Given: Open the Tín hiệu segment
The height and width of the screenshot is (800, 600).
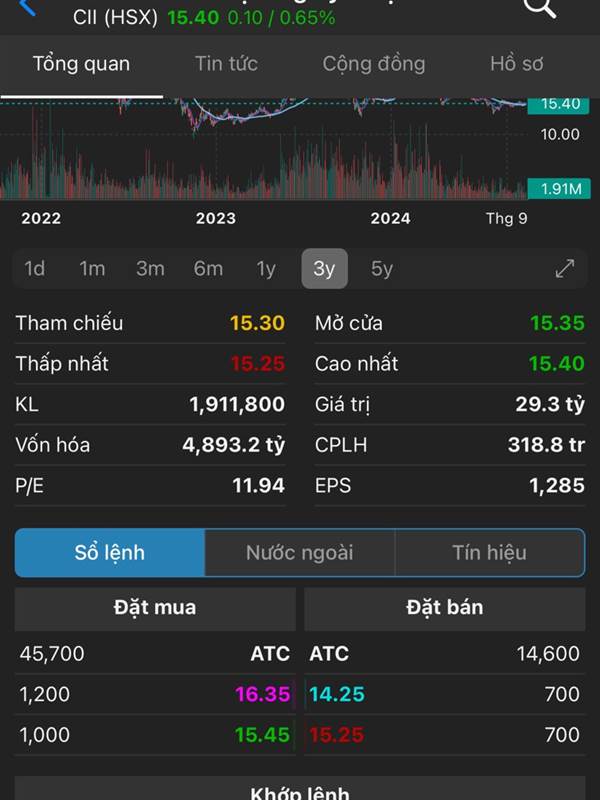Looking at the screenshot, I should tap(489, 553).
